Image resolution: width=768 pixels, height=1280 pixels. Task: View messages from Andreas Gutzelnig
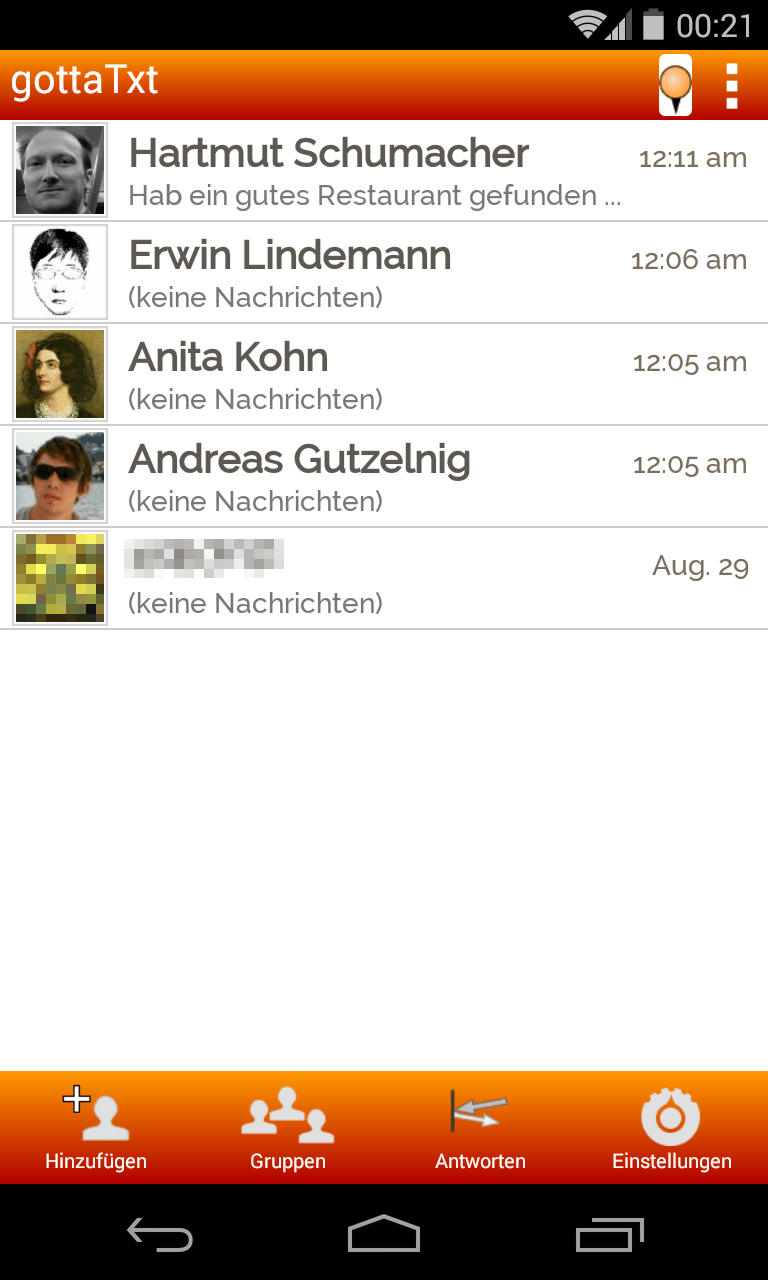point(384,476)
